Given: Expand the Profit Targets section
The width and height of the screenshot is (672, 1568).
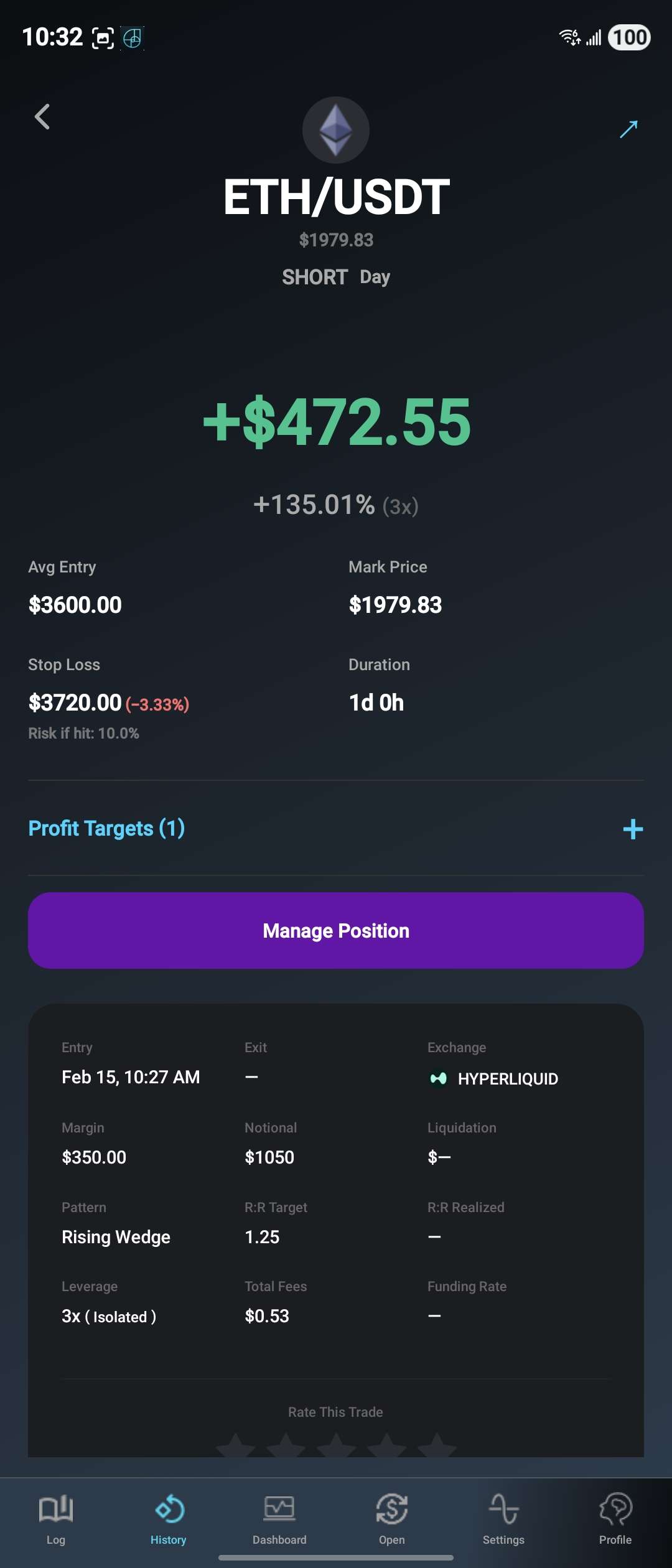Looking at the screenshot, I should (x=106, y=828).
